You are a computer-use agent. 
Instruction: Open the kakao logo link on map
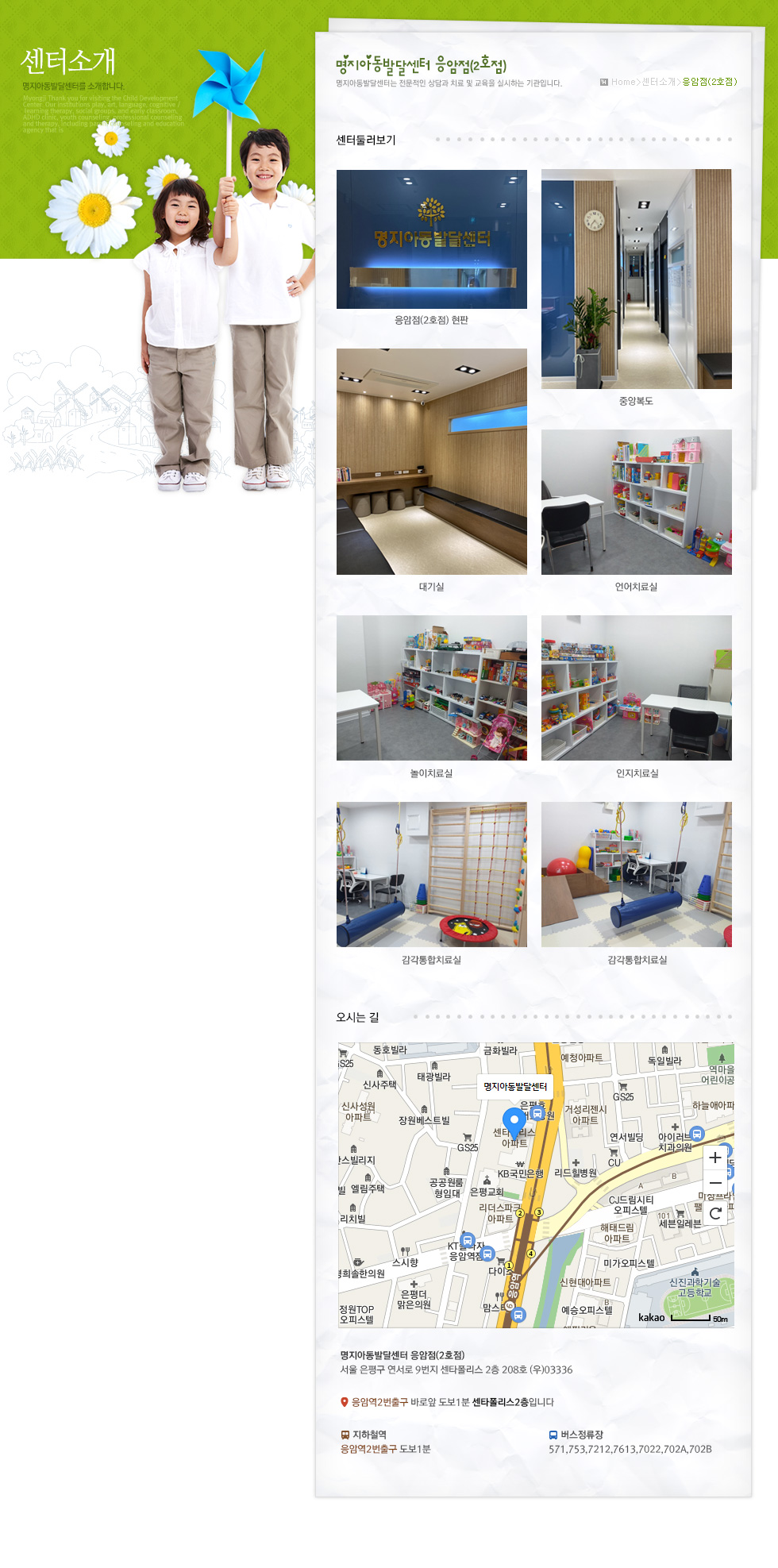point(651,1317)
